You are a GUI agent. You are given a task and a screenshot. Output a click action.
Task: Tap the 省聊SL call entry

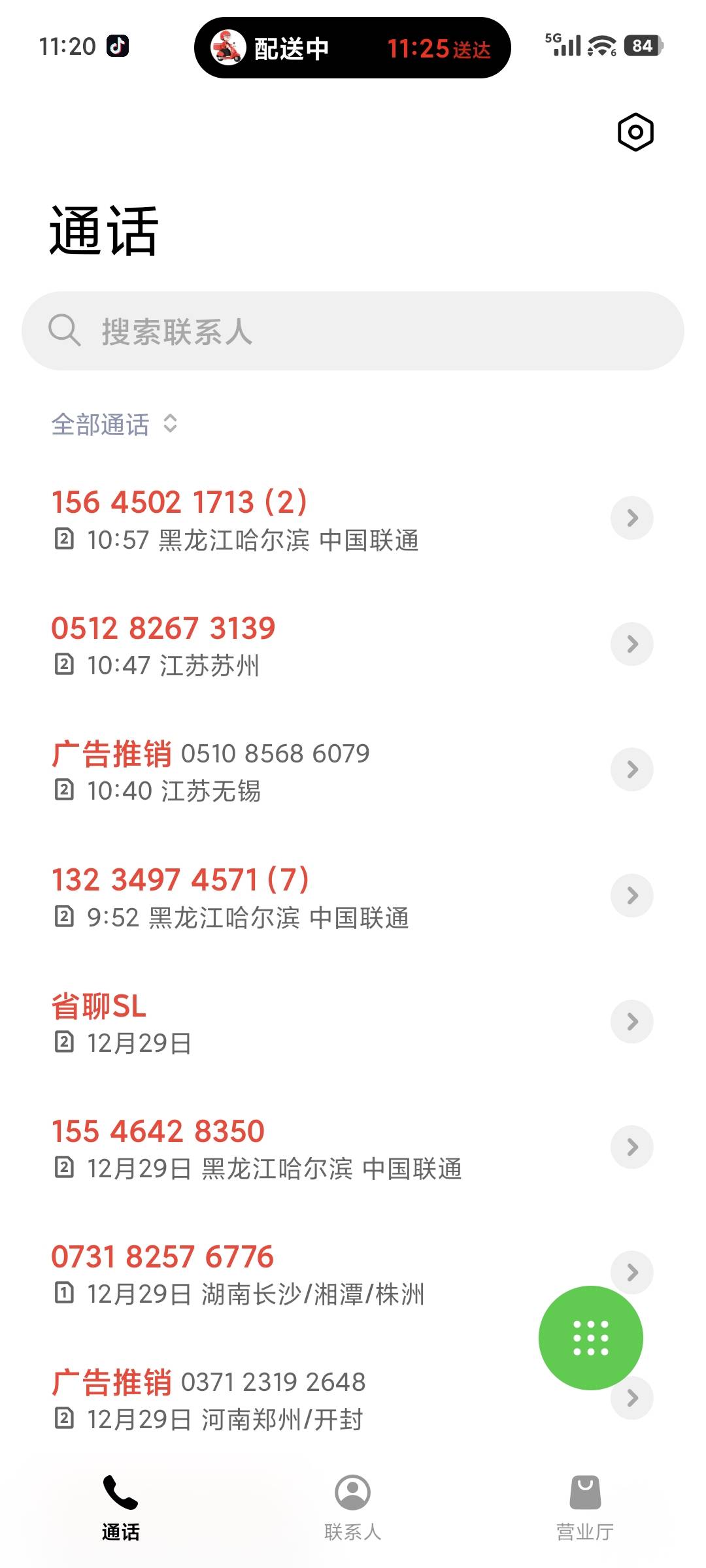point(261,1022)
